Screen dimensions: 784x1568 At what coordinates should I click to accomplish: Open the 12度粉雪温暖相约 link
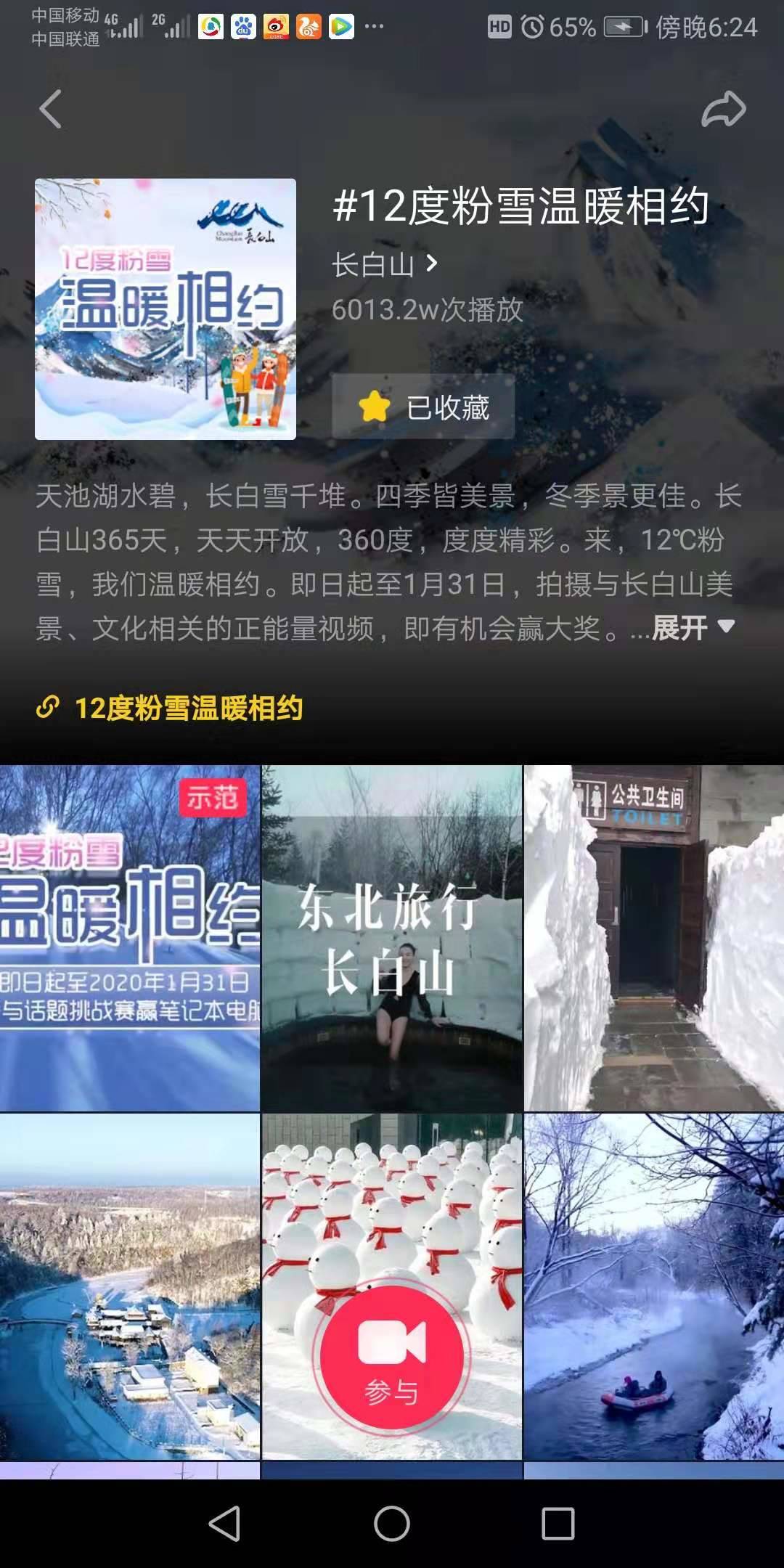[187, 708]
